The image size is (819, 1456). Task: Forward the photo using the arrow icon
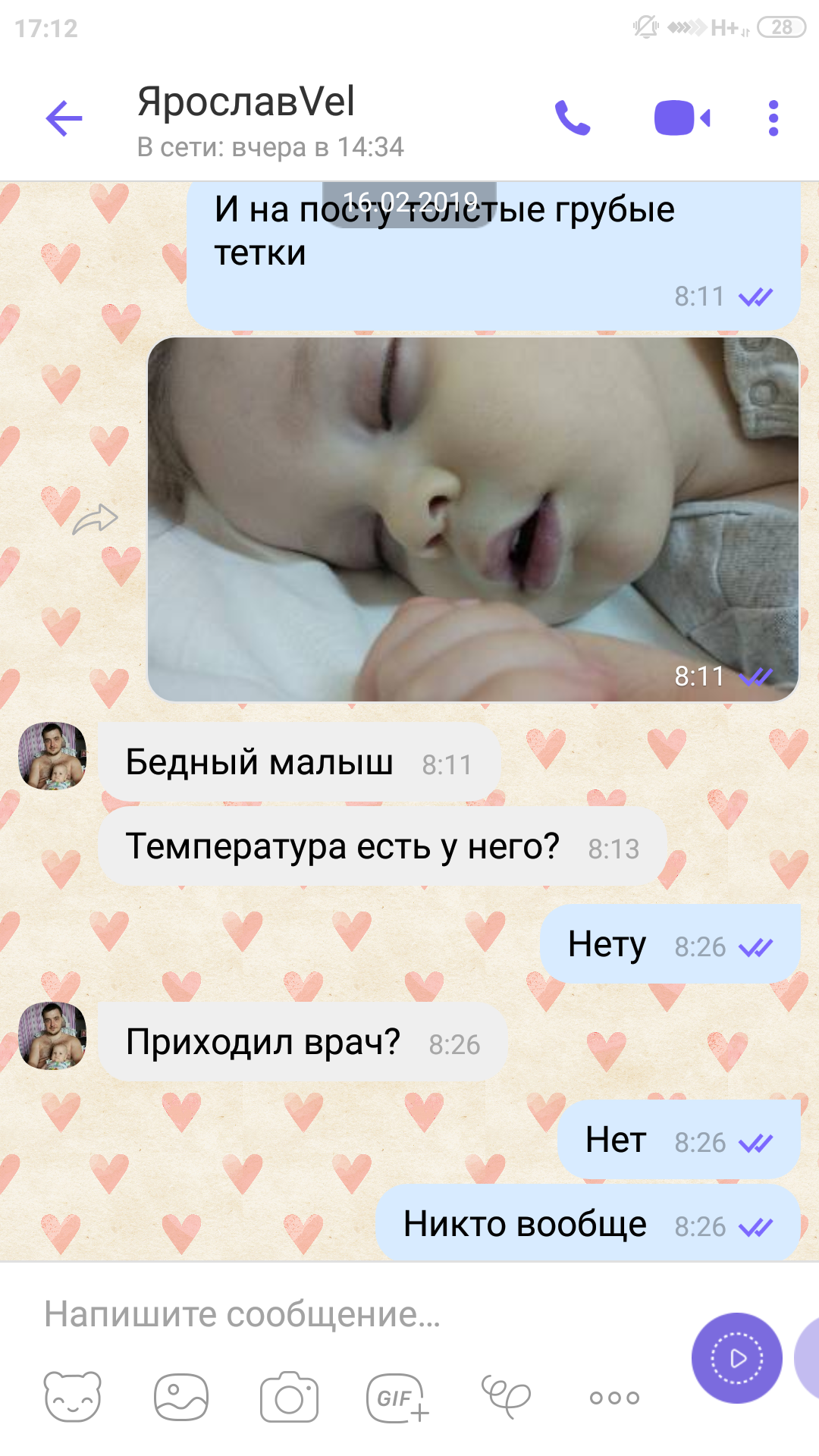tap(96, 519)
